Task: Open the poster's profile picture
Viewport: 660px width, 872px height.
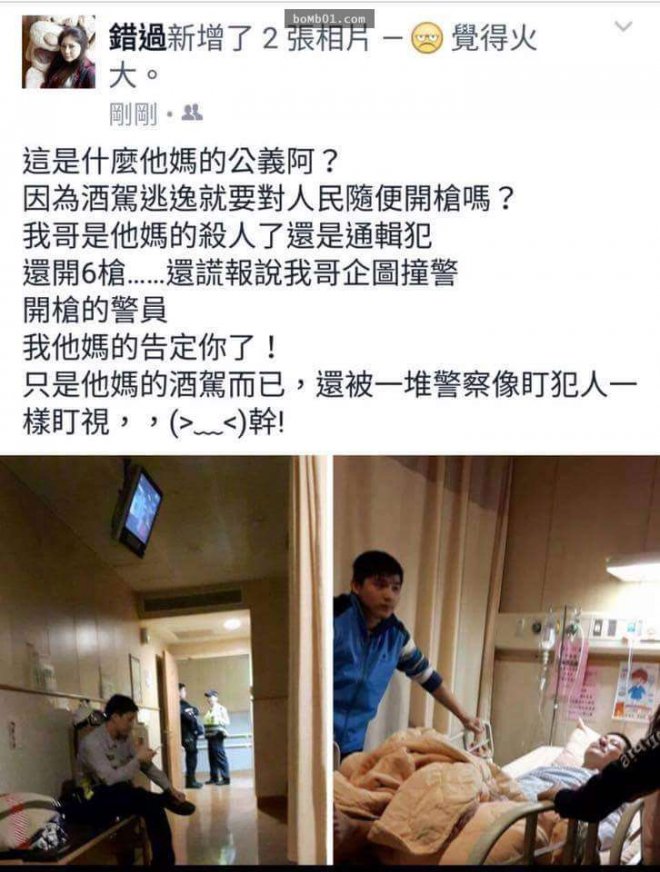Action: [x=58, y=52]
